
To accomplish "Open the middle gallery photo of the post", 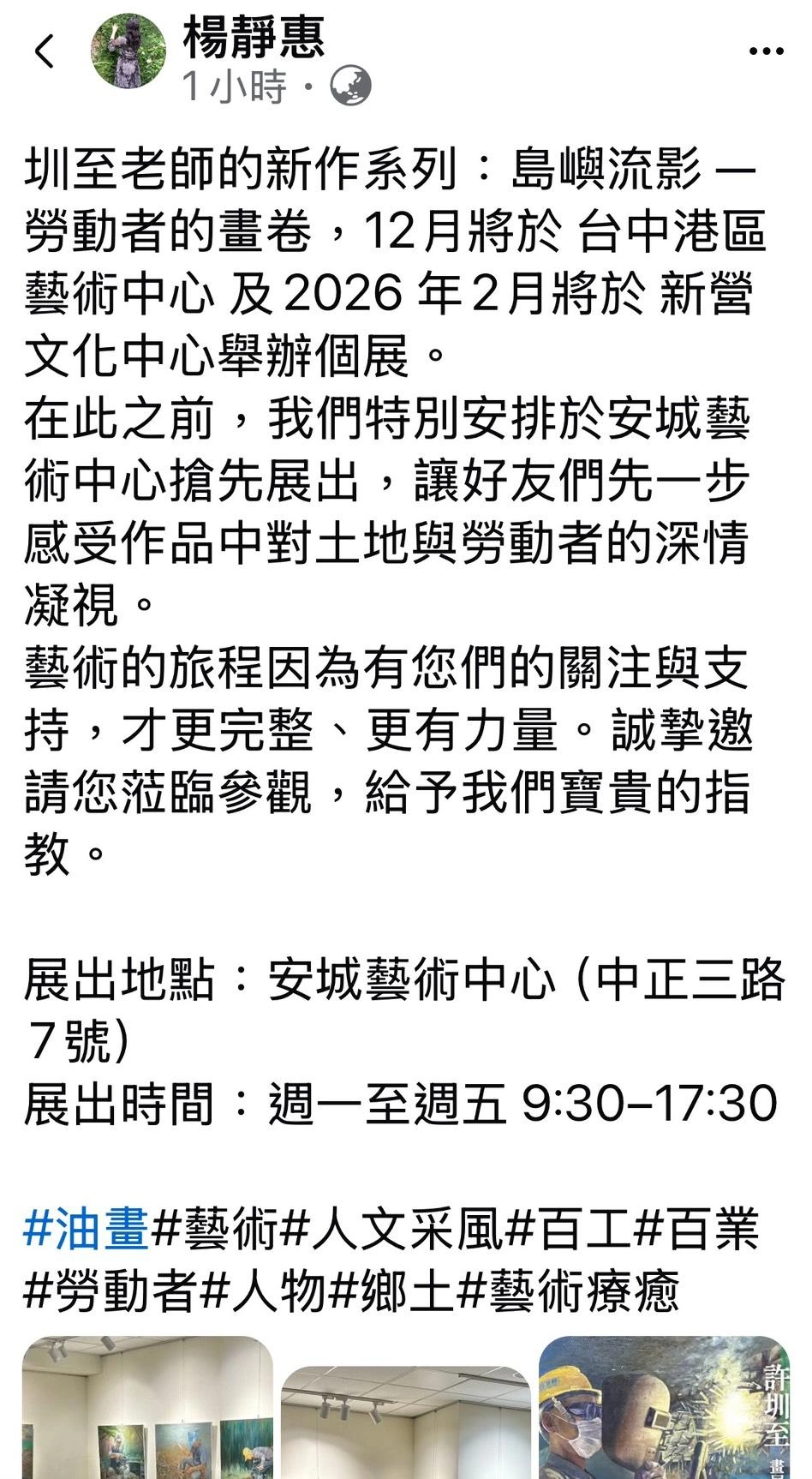I will click(405, 1422).
